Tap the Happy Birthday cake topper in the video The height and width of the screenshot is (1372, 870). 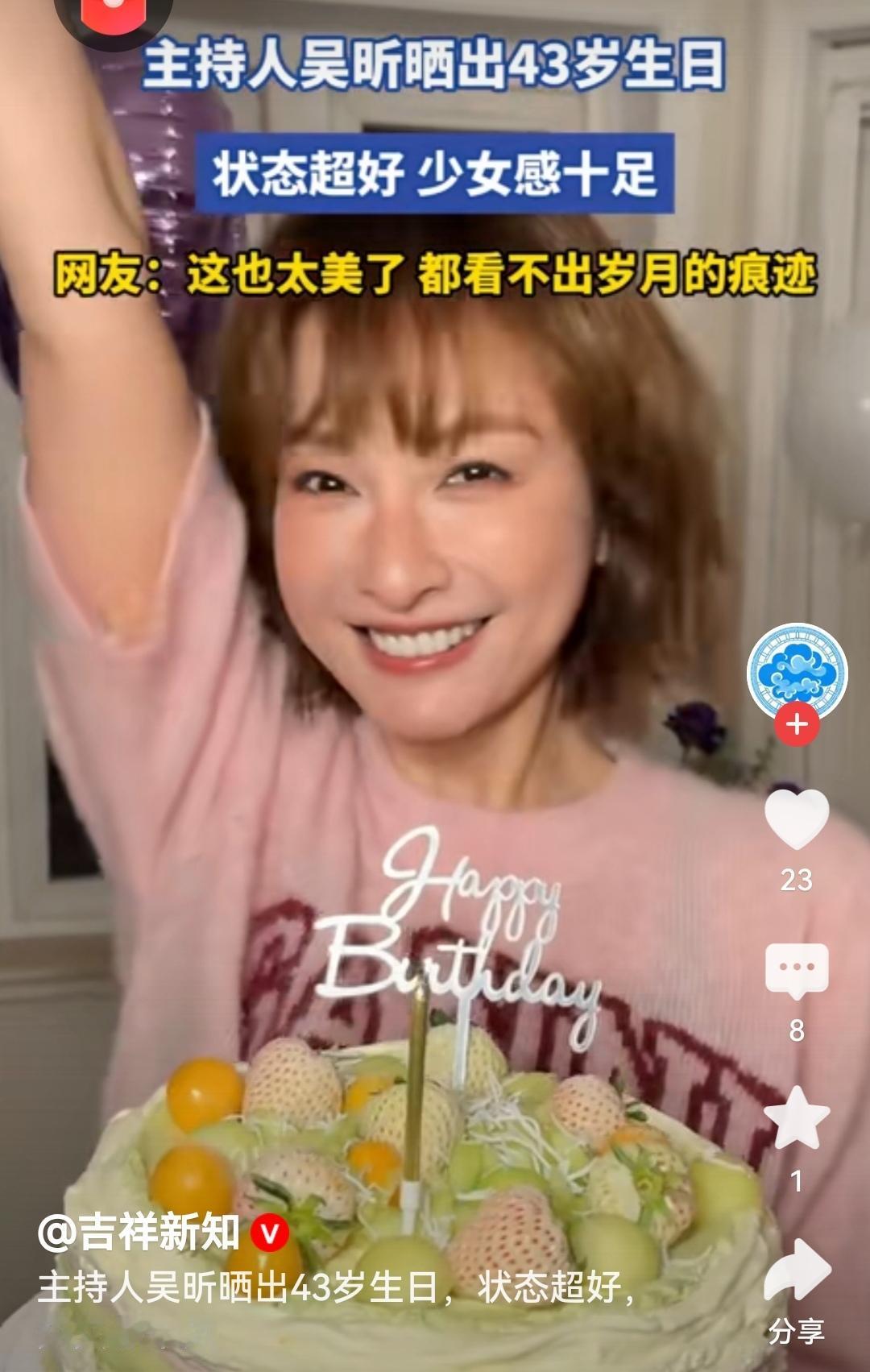click(x=475, y=926)
